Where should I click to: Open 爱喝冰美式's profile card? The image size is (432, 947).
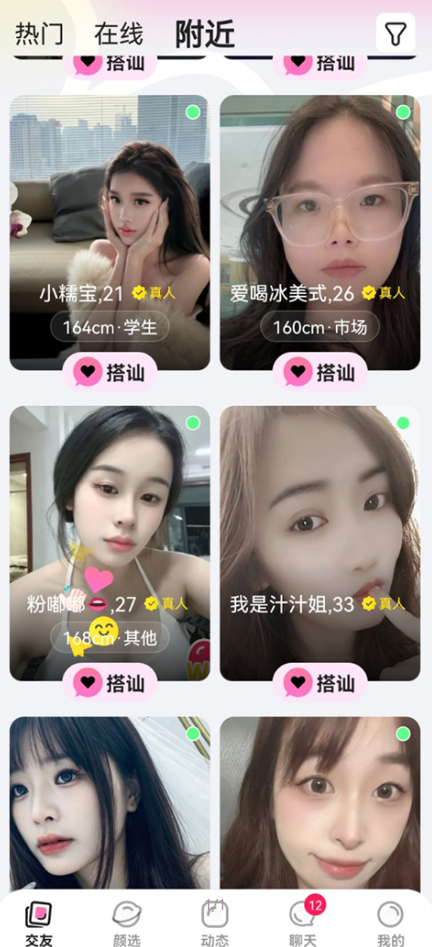point(320,233)
